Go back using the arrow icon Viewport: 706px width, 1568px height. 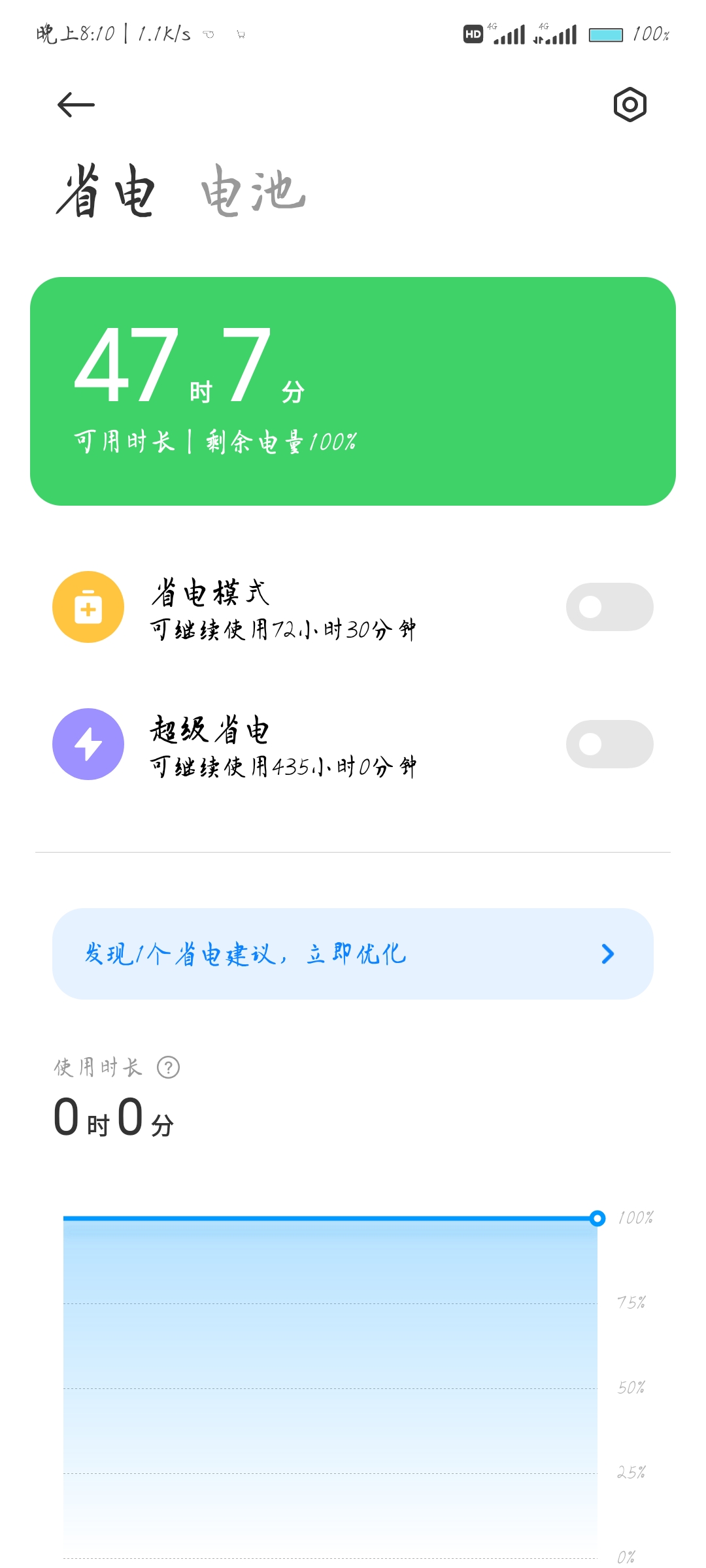coord(76,105)
